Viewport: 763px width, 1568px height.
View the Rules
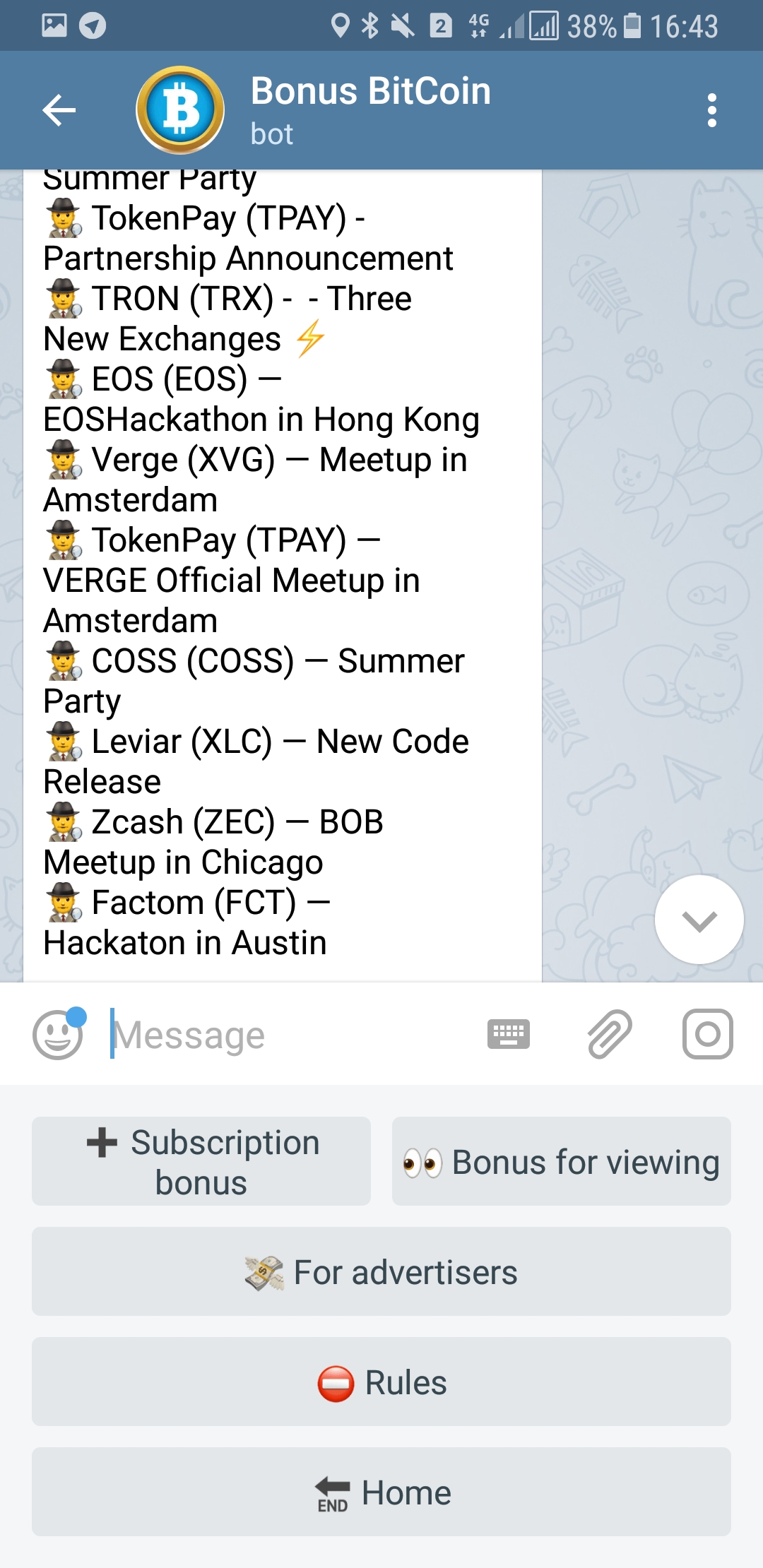coord(381,1382)
